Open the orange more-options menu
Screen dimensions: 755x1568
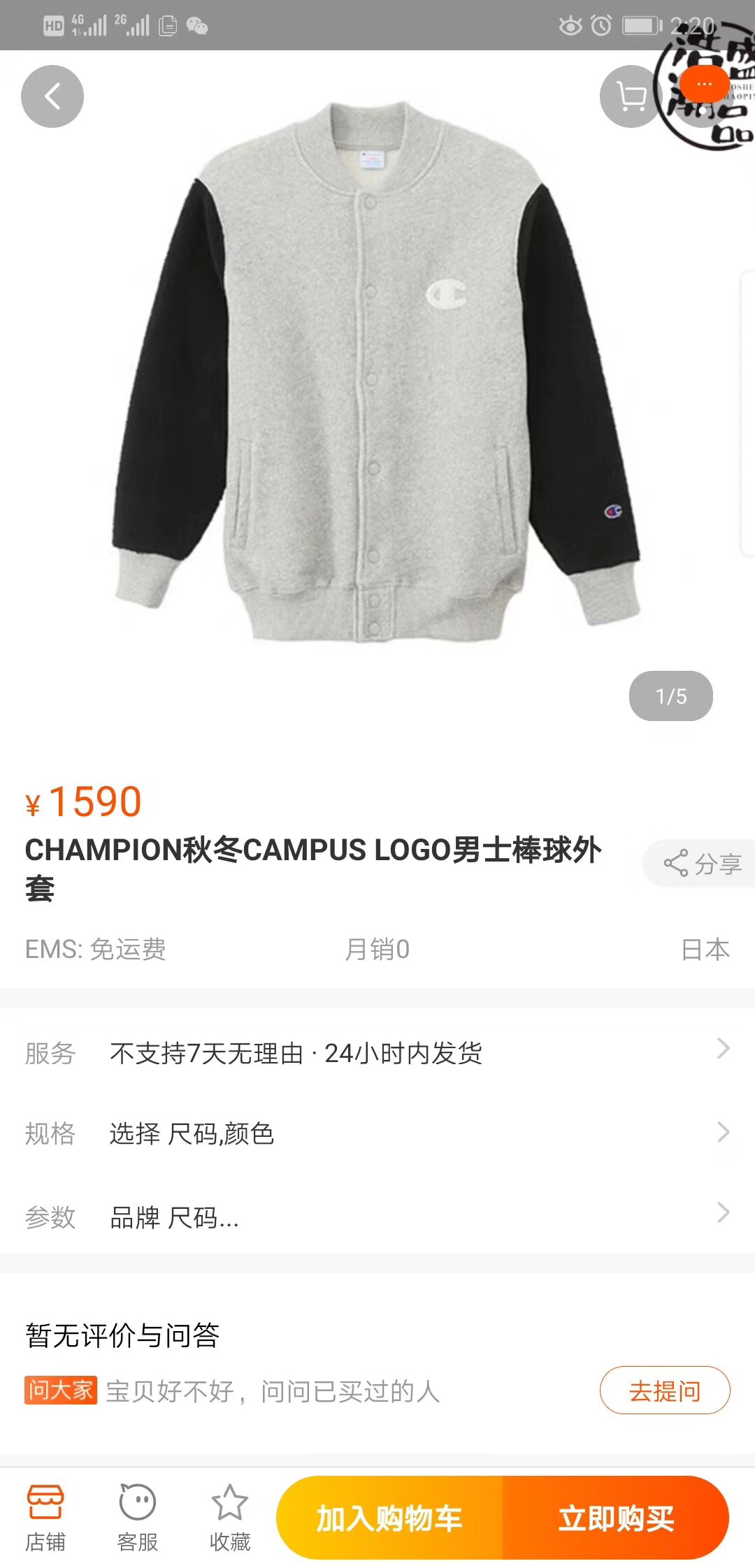click(x=704, y=85)
